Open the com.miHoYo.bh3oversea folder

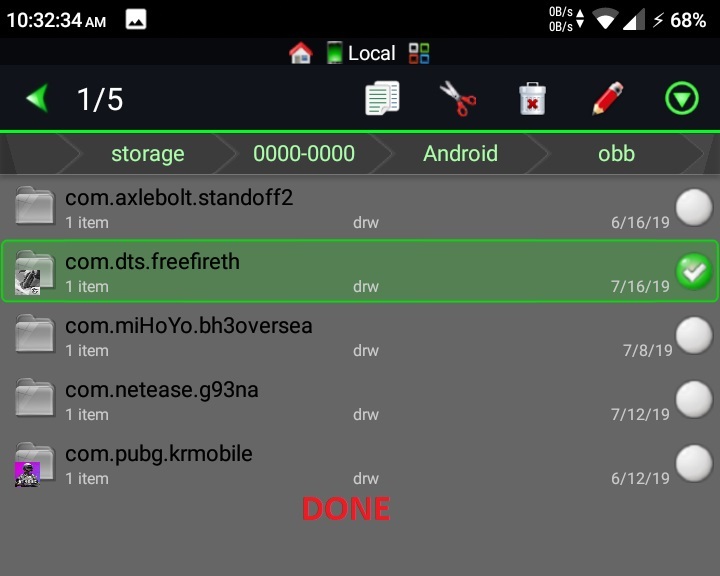[x=340, y=336]
